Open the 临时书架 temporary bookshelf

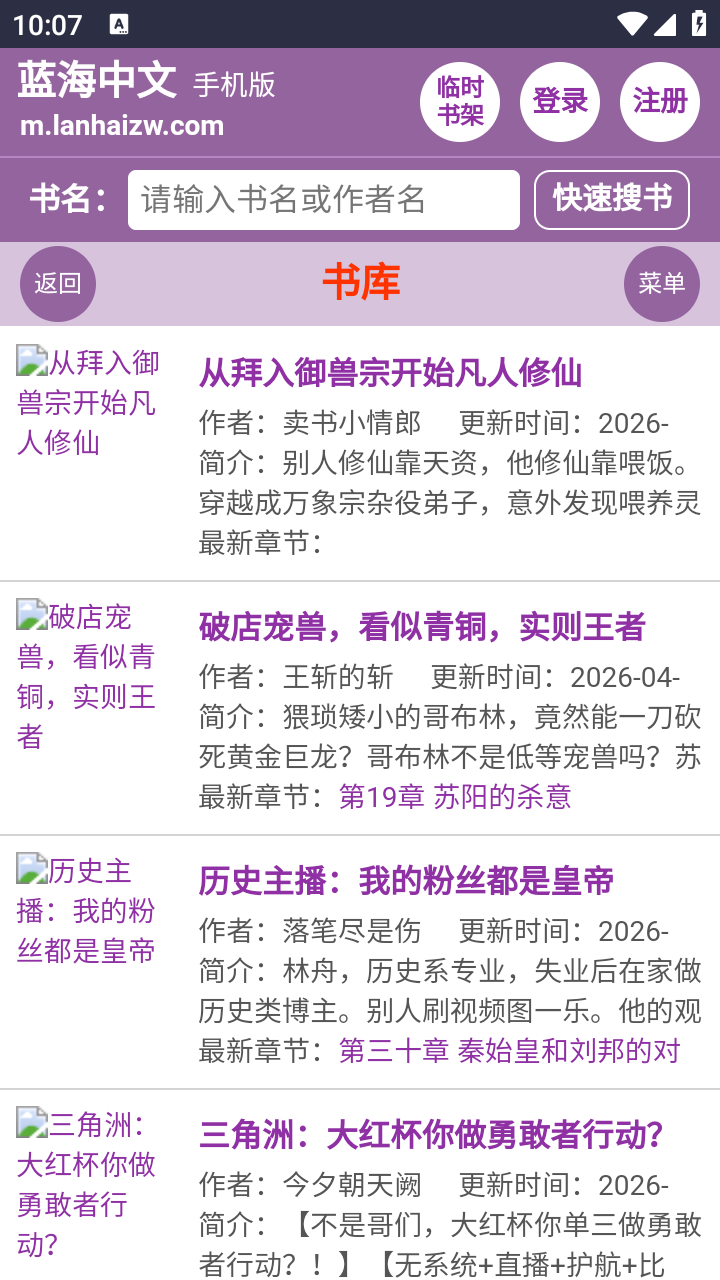(x=460, y=101)
